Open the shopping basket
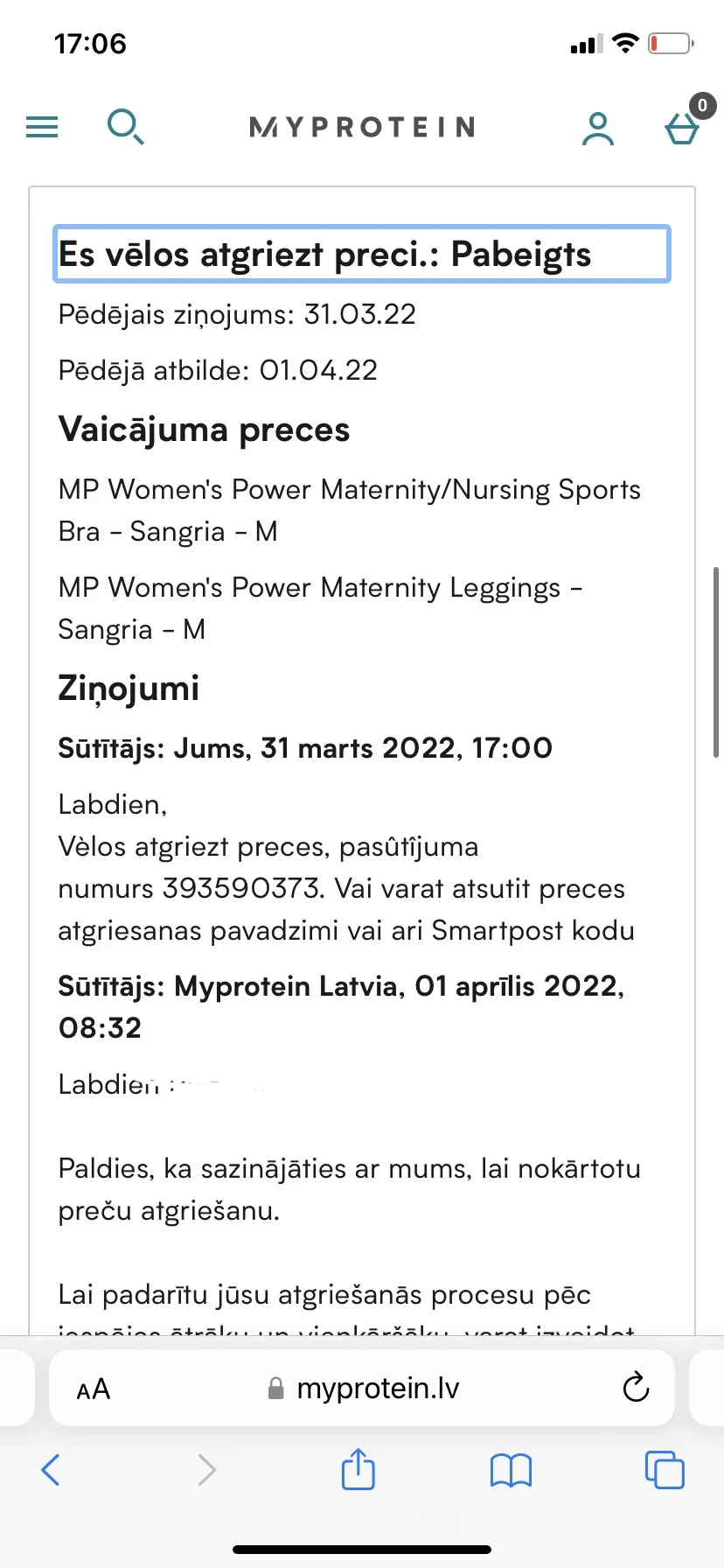This screenshot has height=1568, width=724. (x=684, y=126)
